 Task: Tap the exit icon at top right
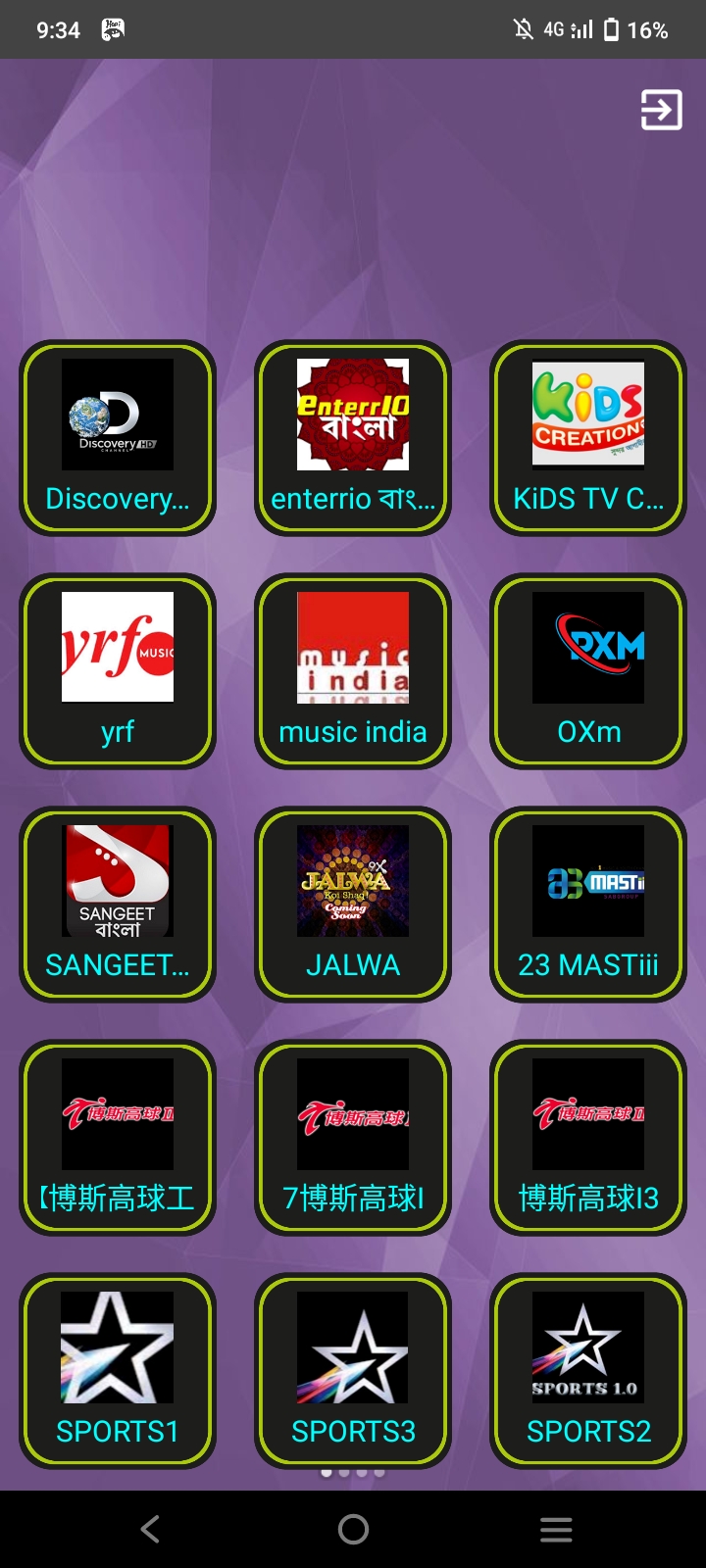click(661, 109)
